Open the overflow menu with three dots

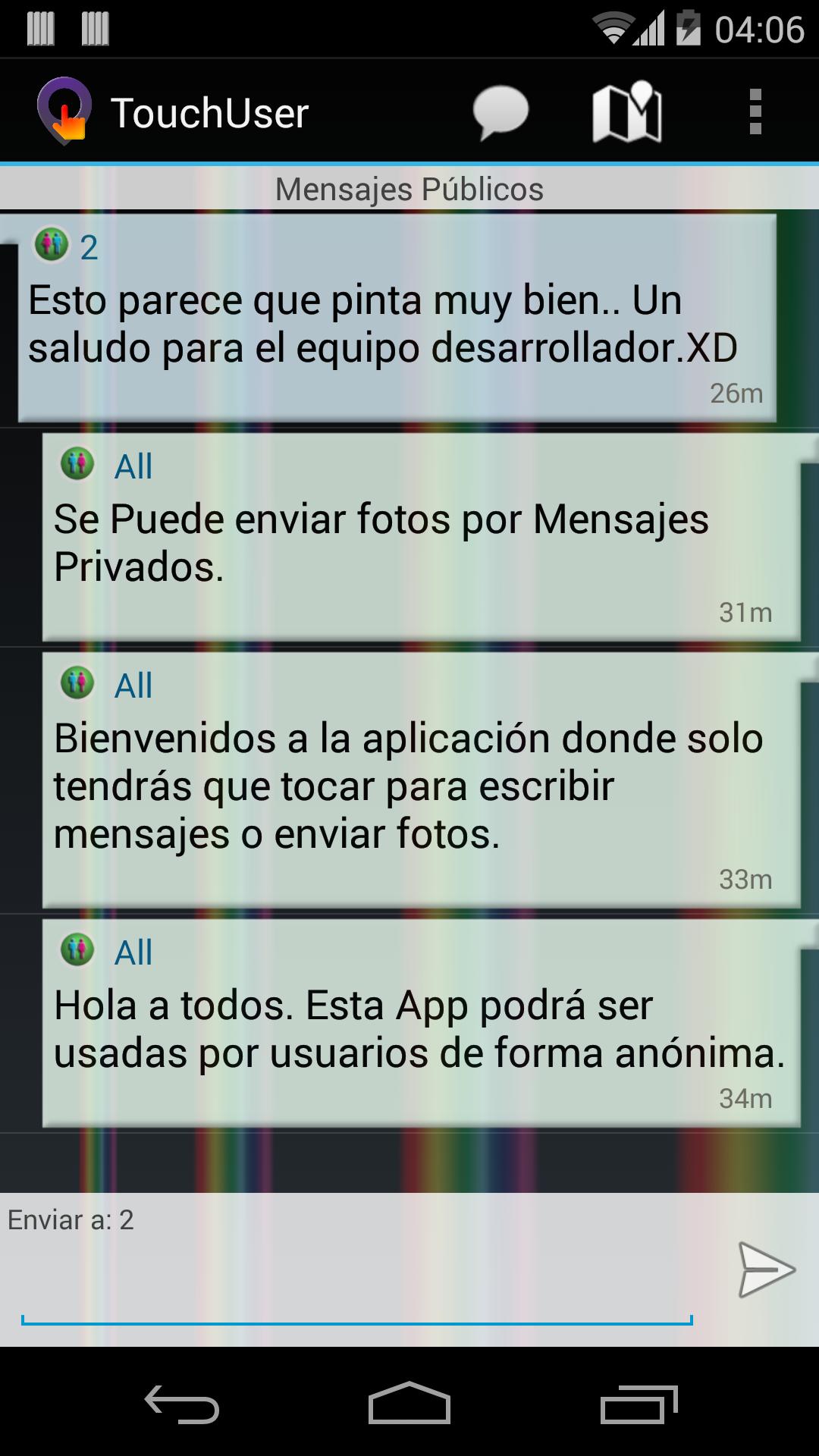[754, 111]
